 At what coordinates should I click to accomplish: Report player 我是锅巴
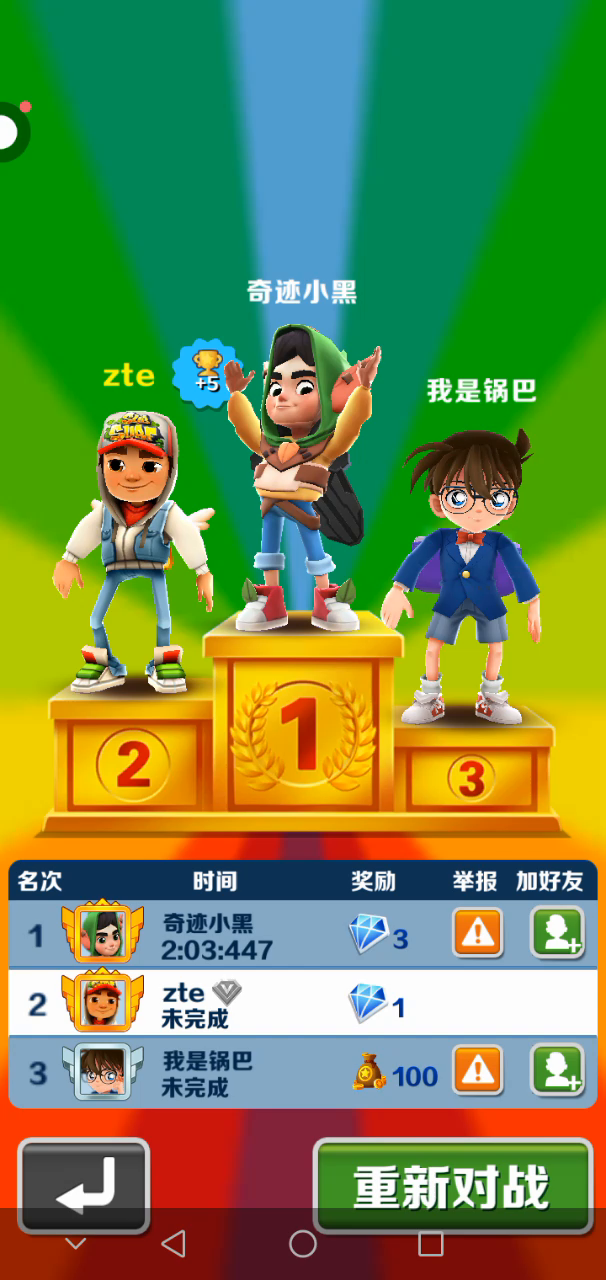pos(478,1069)
